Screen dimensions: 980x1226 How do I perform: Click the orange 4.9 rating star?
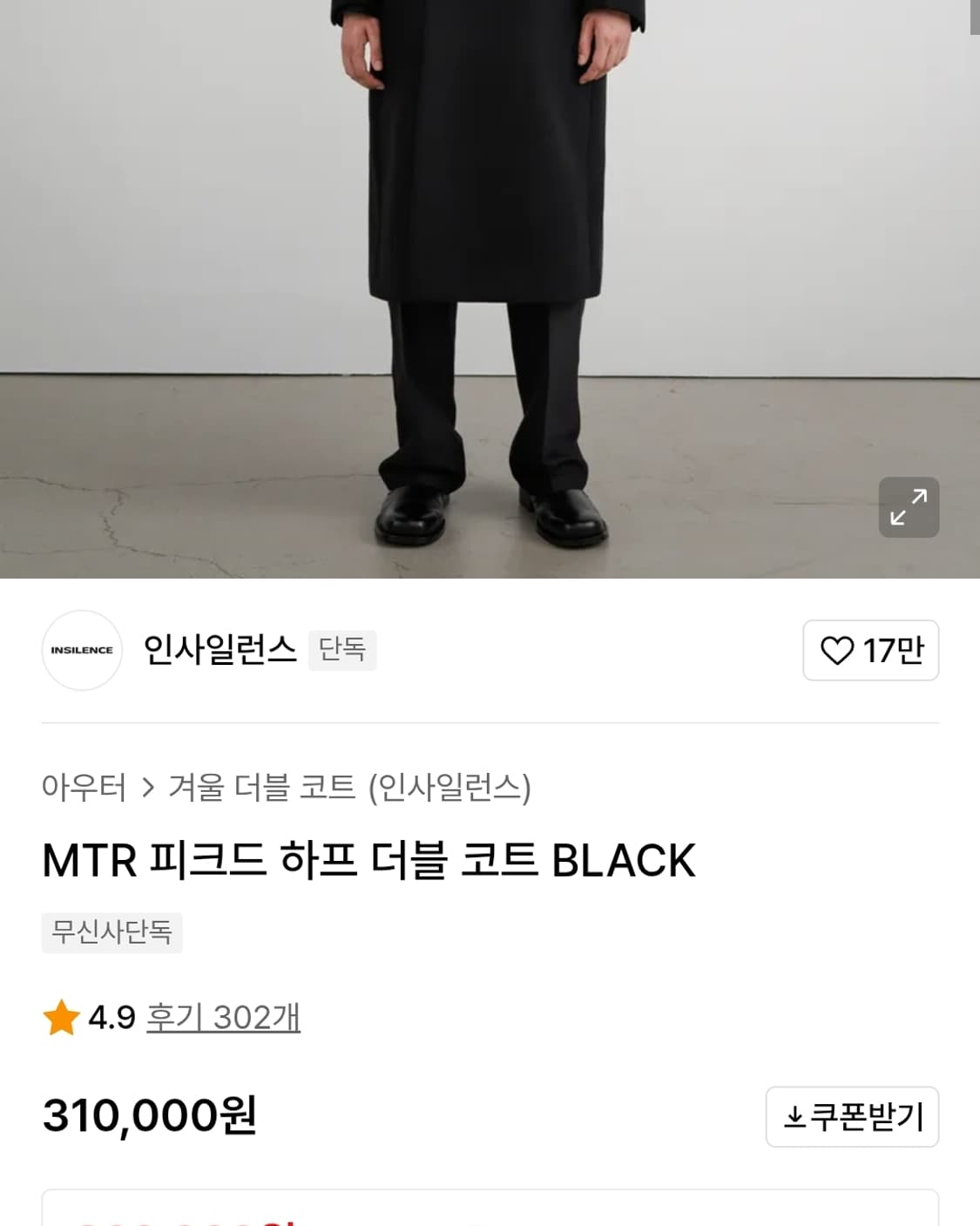click(x=60, y=1015)
